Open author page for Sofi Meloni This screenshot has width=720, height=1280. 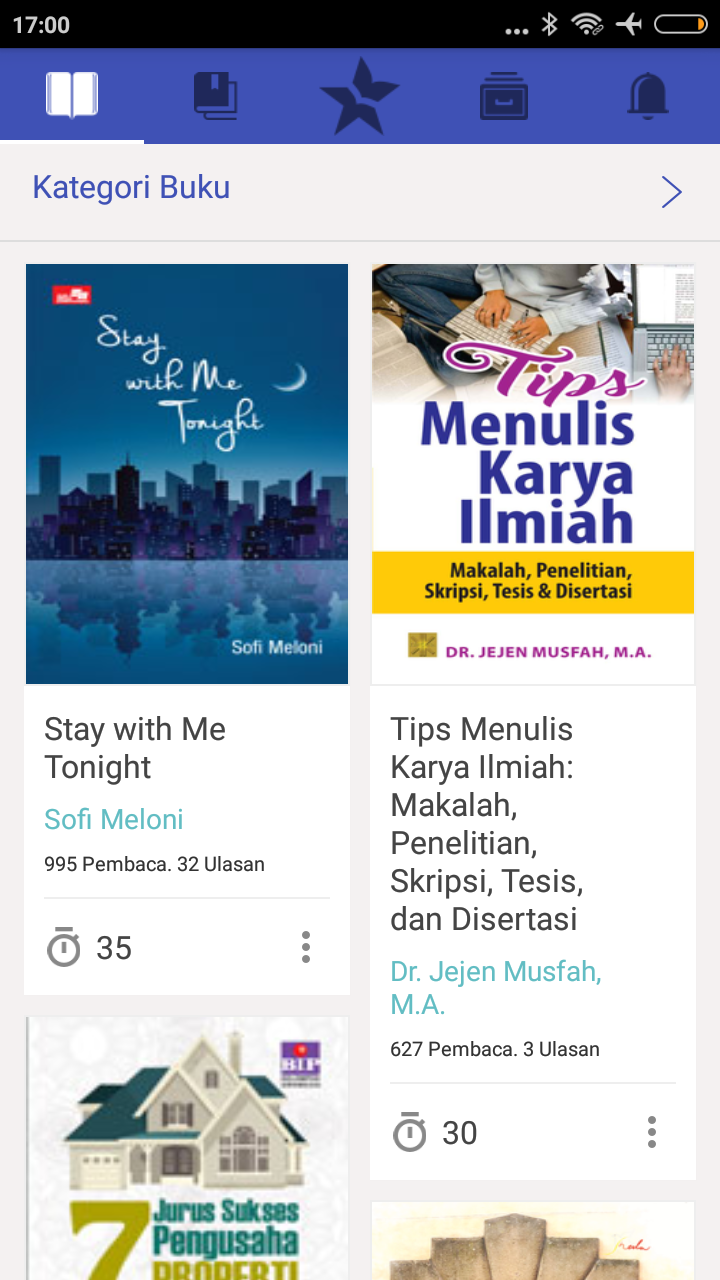pyautogui.click(x=114, y=819)
